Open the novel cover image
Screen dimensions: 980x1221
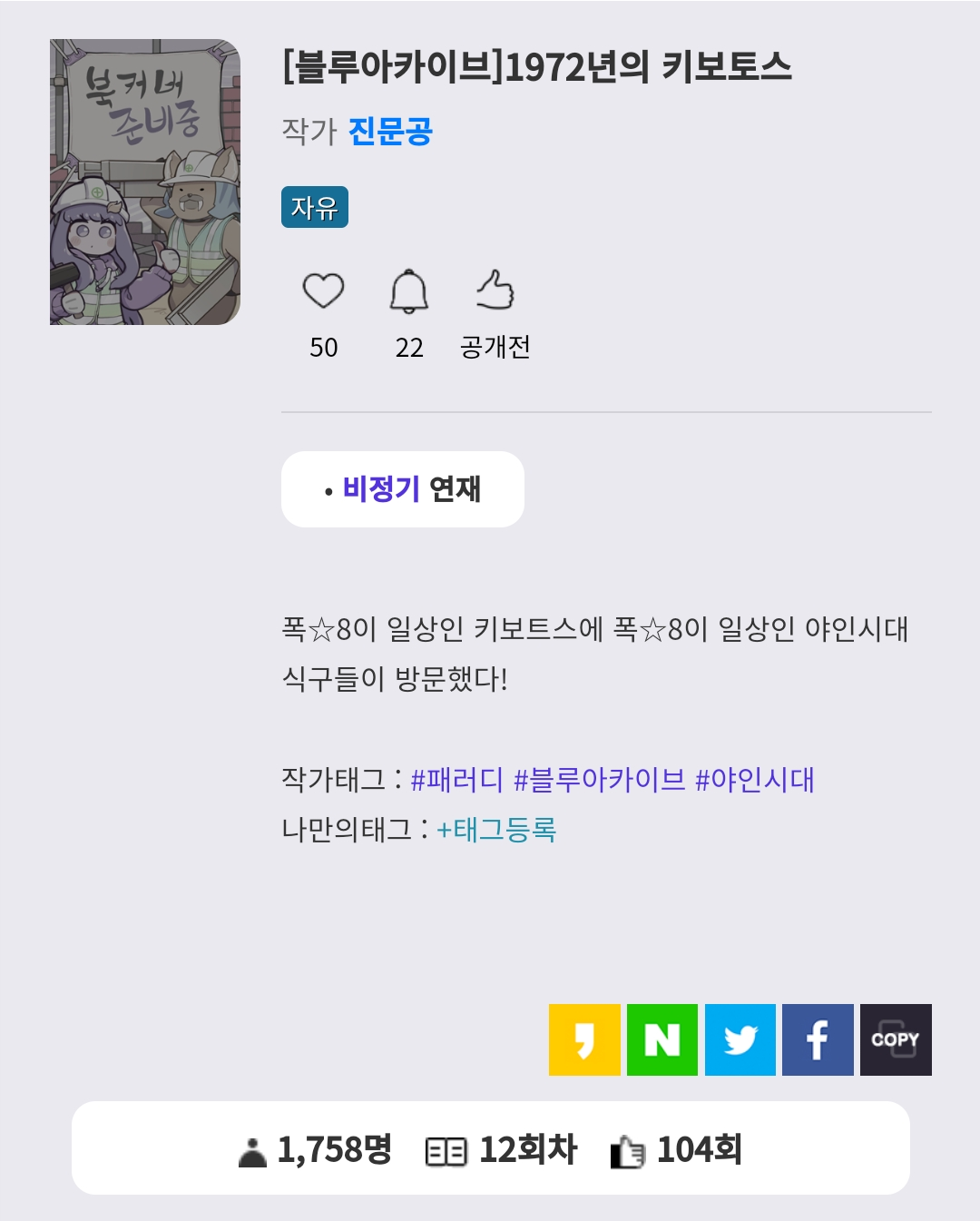click(145, 182)
